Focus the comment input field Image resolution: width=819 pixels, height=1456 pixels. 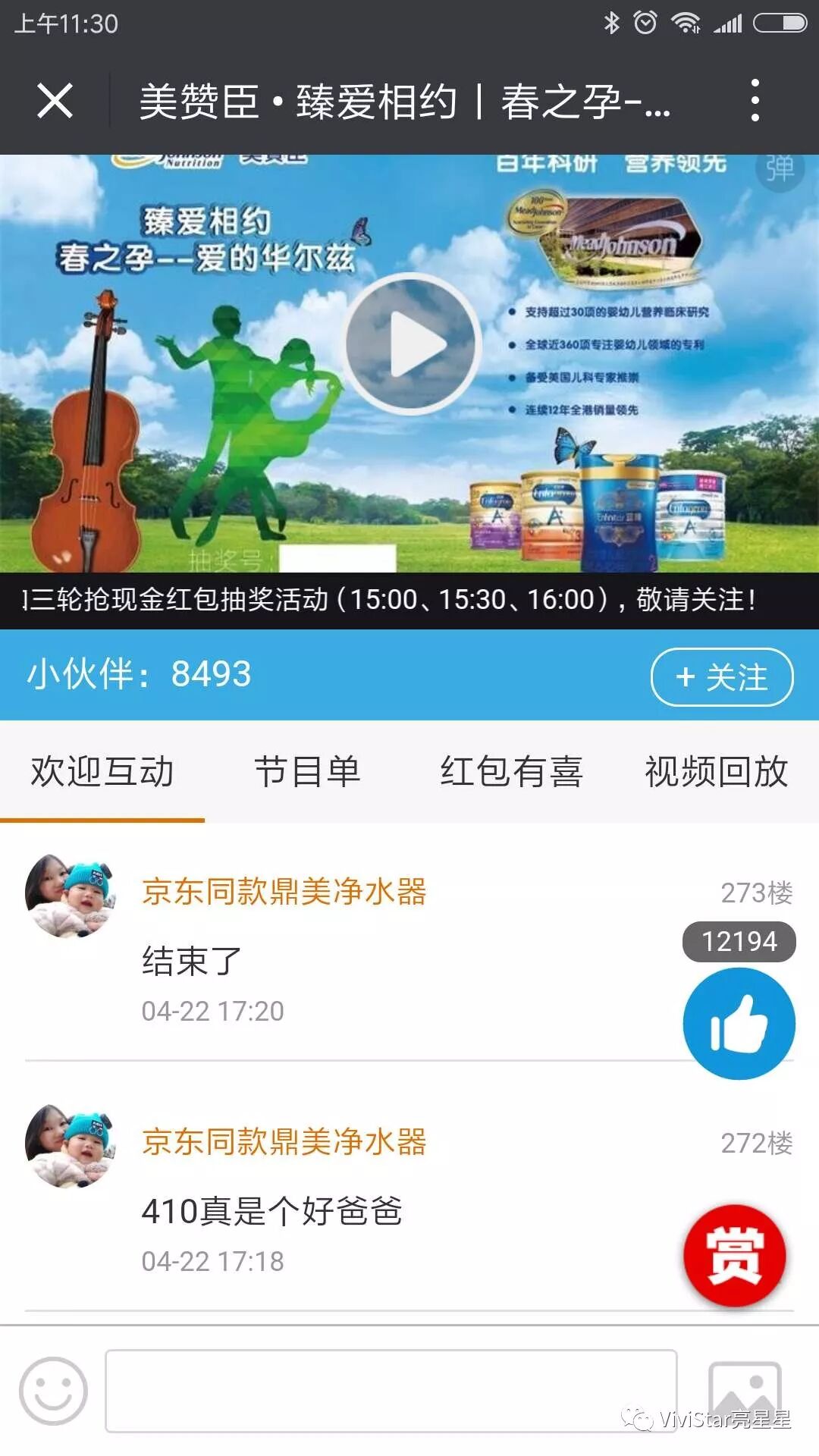point(391,1391)
